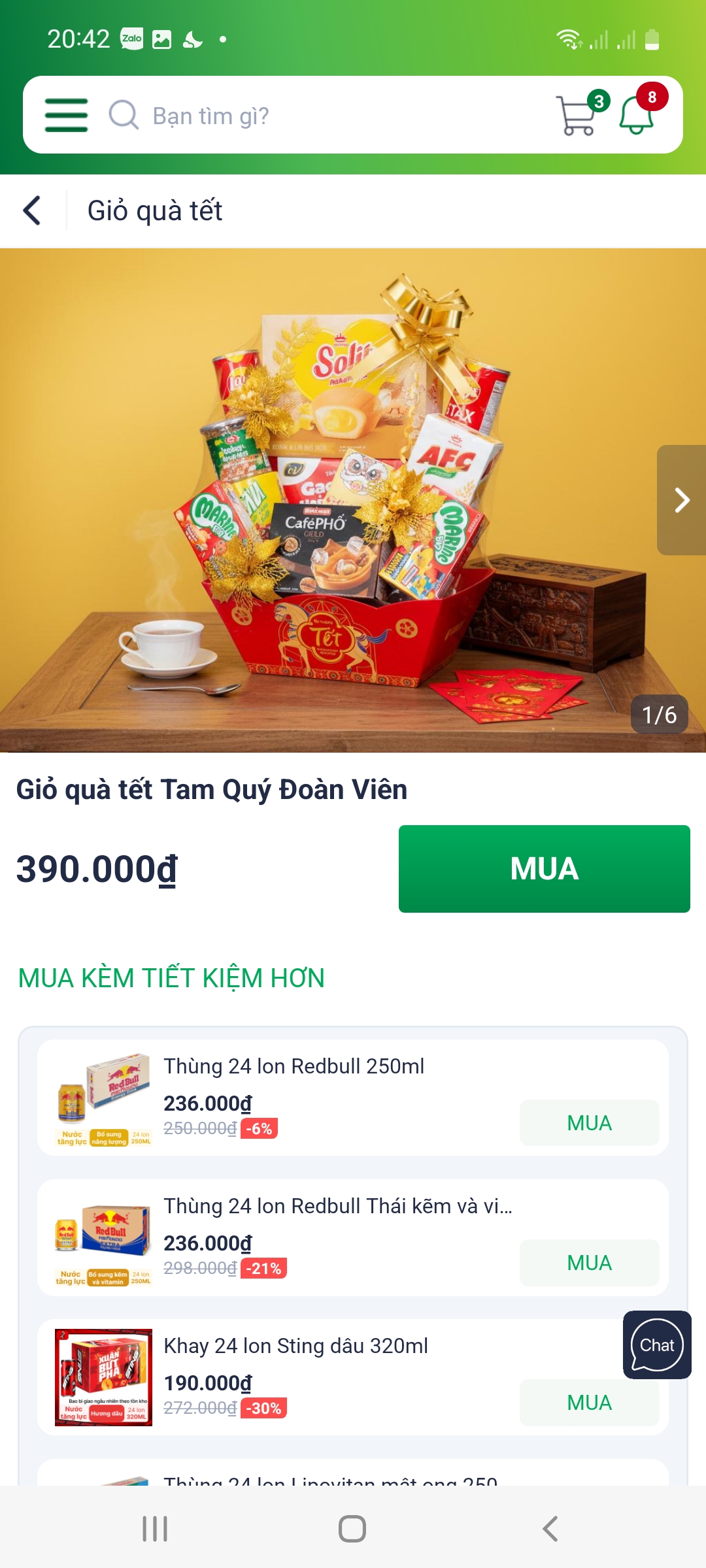706x1568 pixels.
Task: Go back from Giỏ quà tết
Action: coord(32,210)
